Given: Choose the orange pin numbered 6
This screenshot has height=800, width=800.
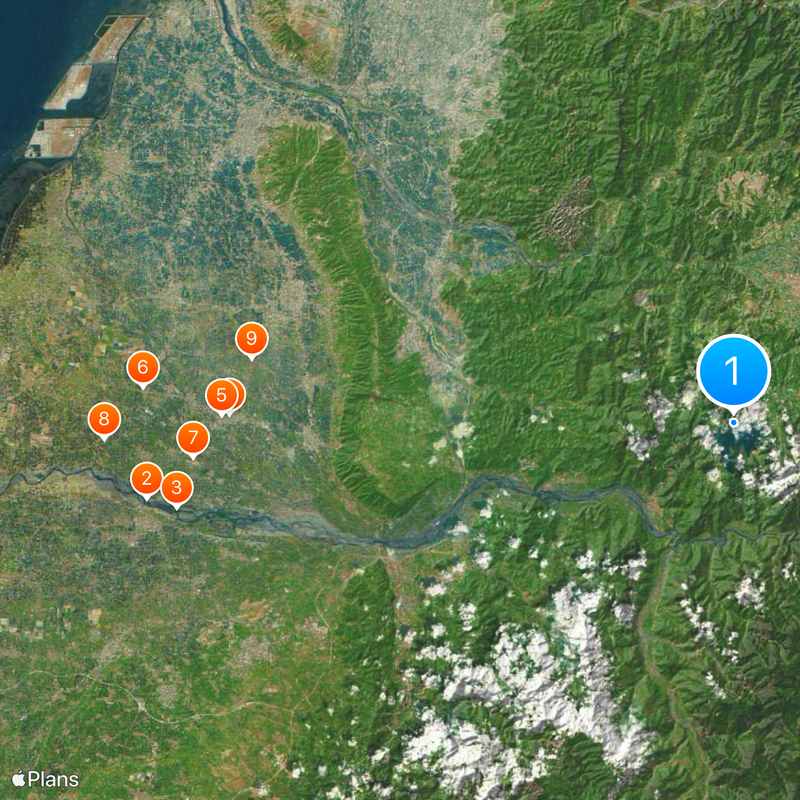Looking at the screenshot, I should point(143,368).
